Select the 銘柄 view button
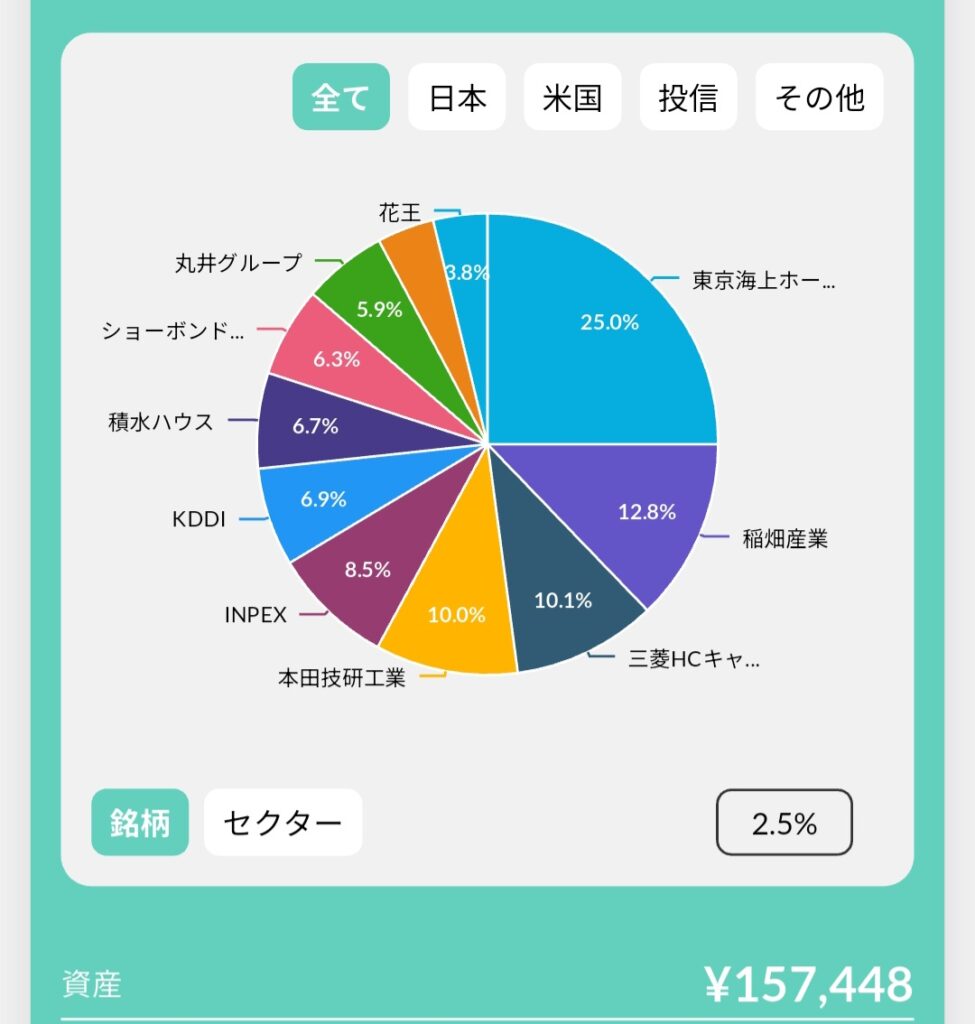Viewport: 975px width, 1024px height. 140,823
